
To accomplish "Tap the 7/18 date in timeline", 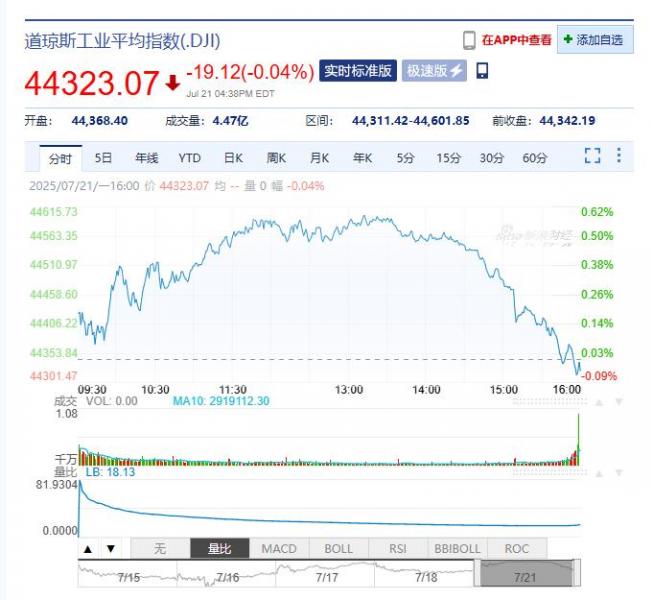I will pyautogui.click(x=426, y=578).
